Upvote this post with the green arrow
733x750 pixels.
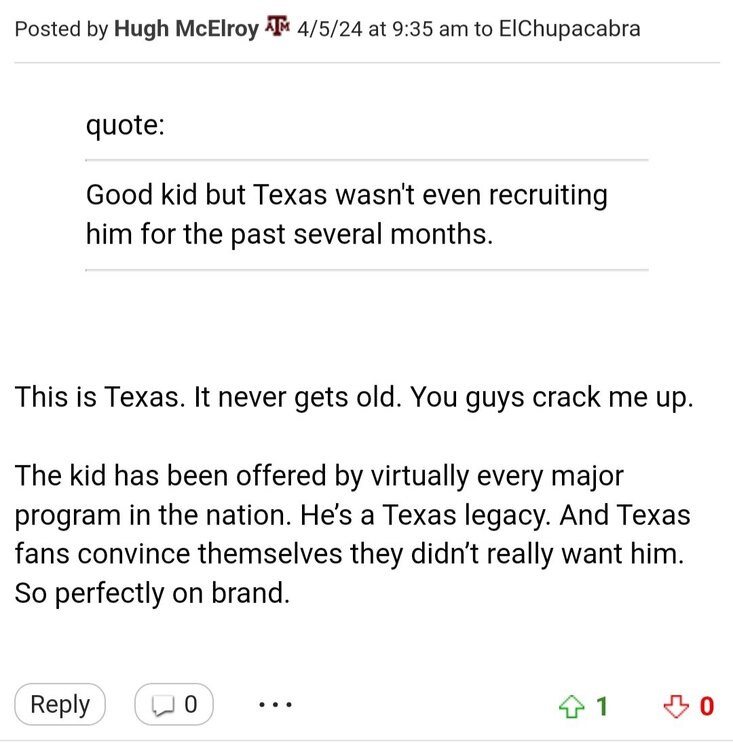coord(571,707)
